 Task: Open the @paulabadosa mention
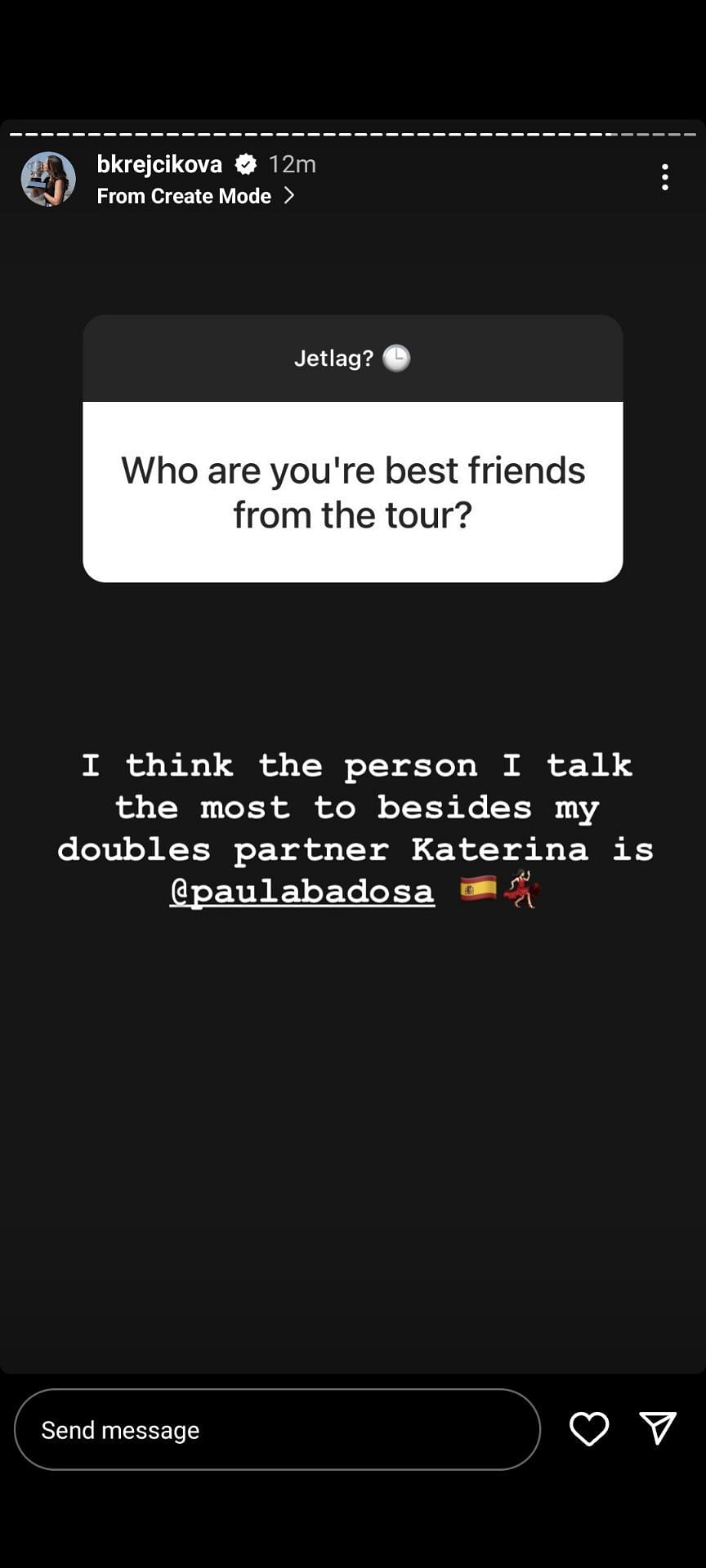point(302,891)
